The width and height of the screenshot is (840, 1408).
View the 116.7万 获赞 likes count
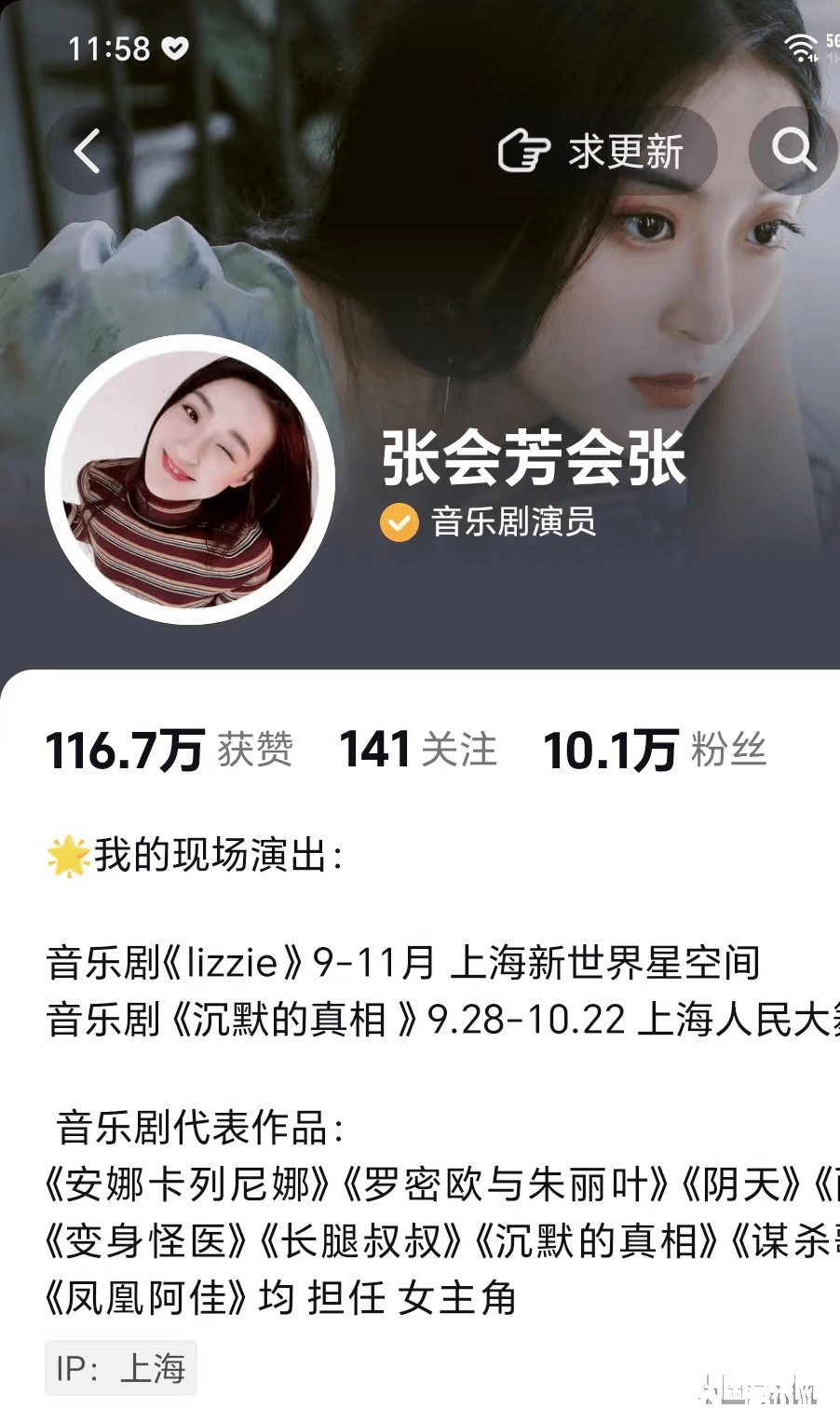(x=169, y=750)
